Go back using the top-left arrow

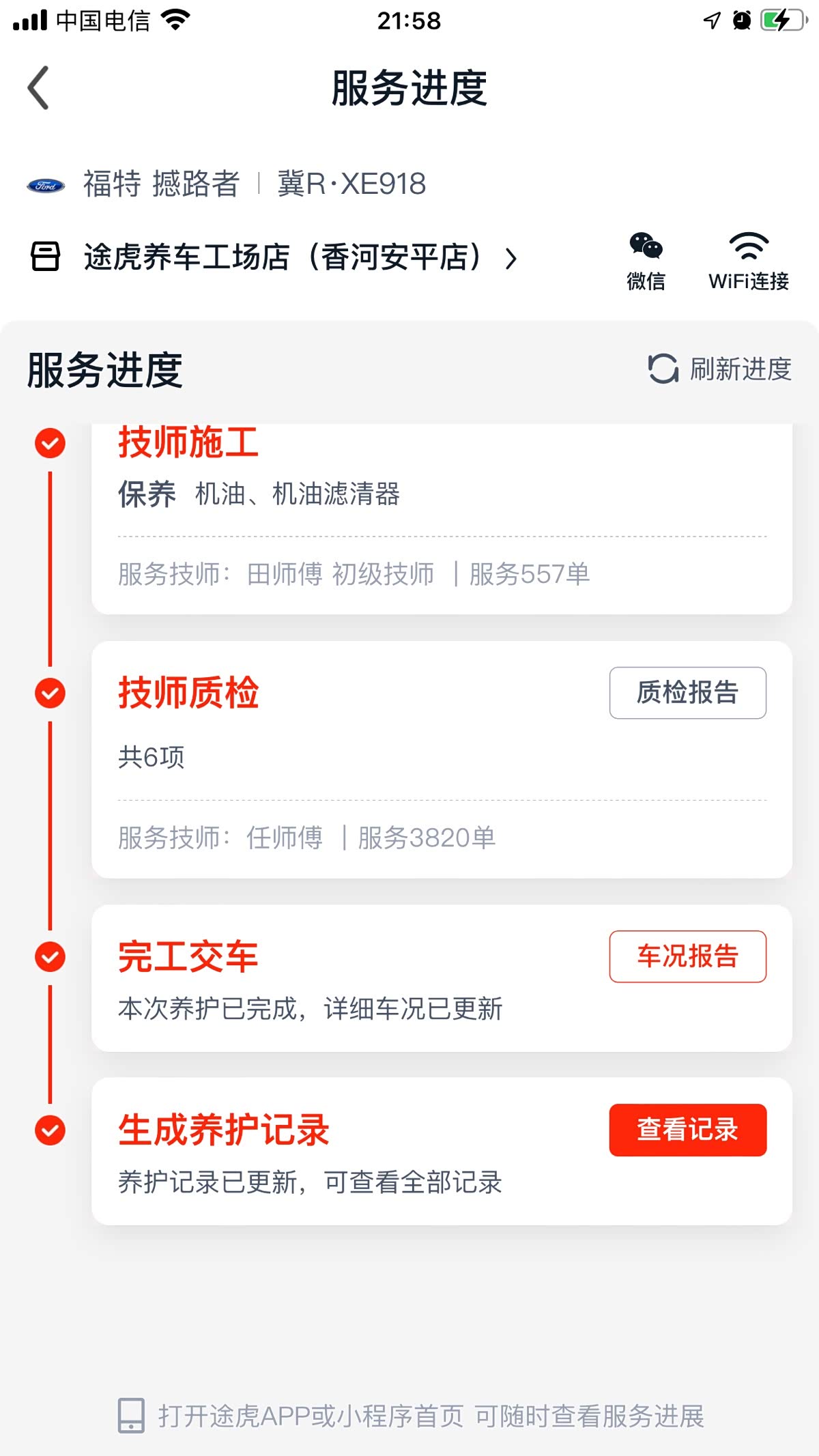38,87
